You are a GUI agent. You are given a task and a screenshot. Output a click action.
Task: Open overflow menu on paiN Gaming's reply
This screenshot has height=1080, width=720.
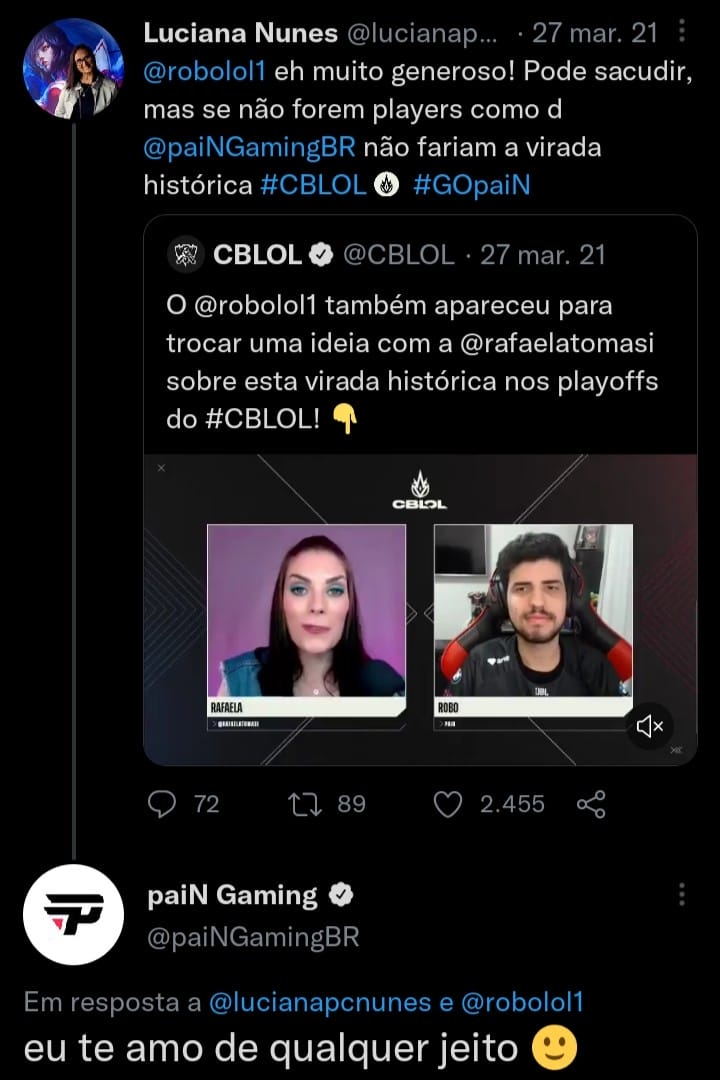click(682, 895)
